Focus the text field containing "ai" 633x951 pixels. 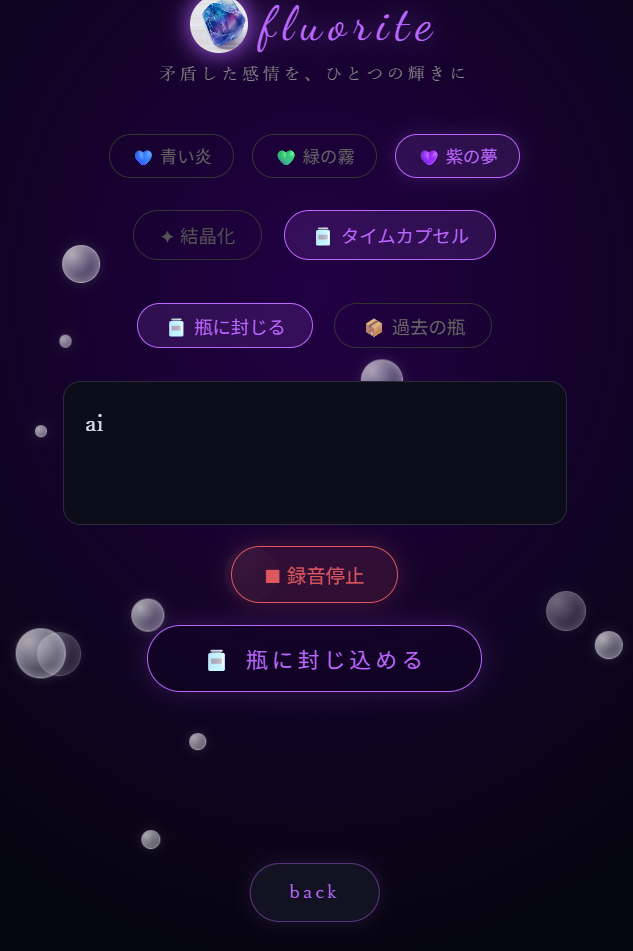314,453
